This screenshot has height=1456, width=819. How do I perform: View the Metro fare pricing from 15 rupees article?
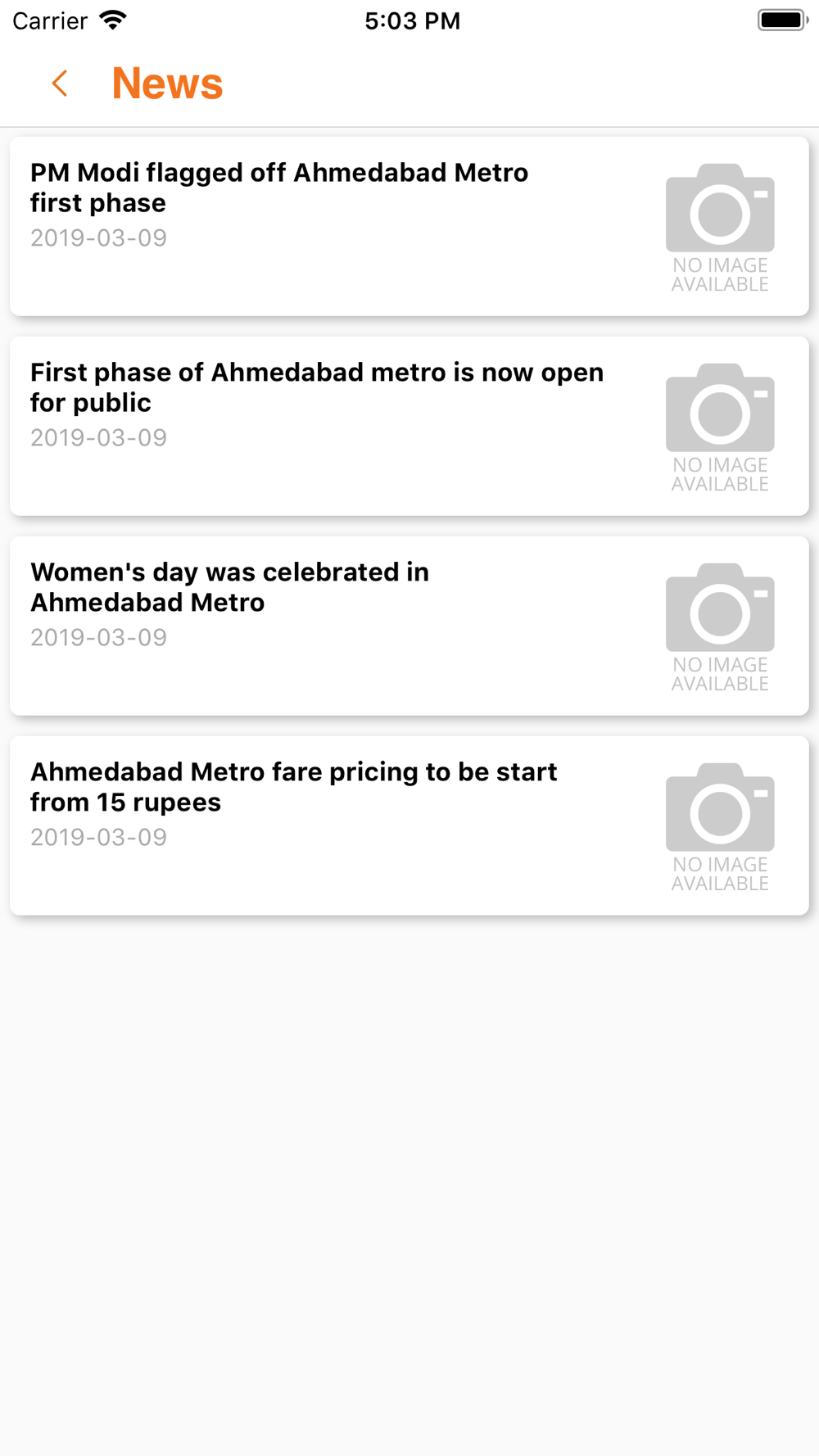tap(409, 825)
